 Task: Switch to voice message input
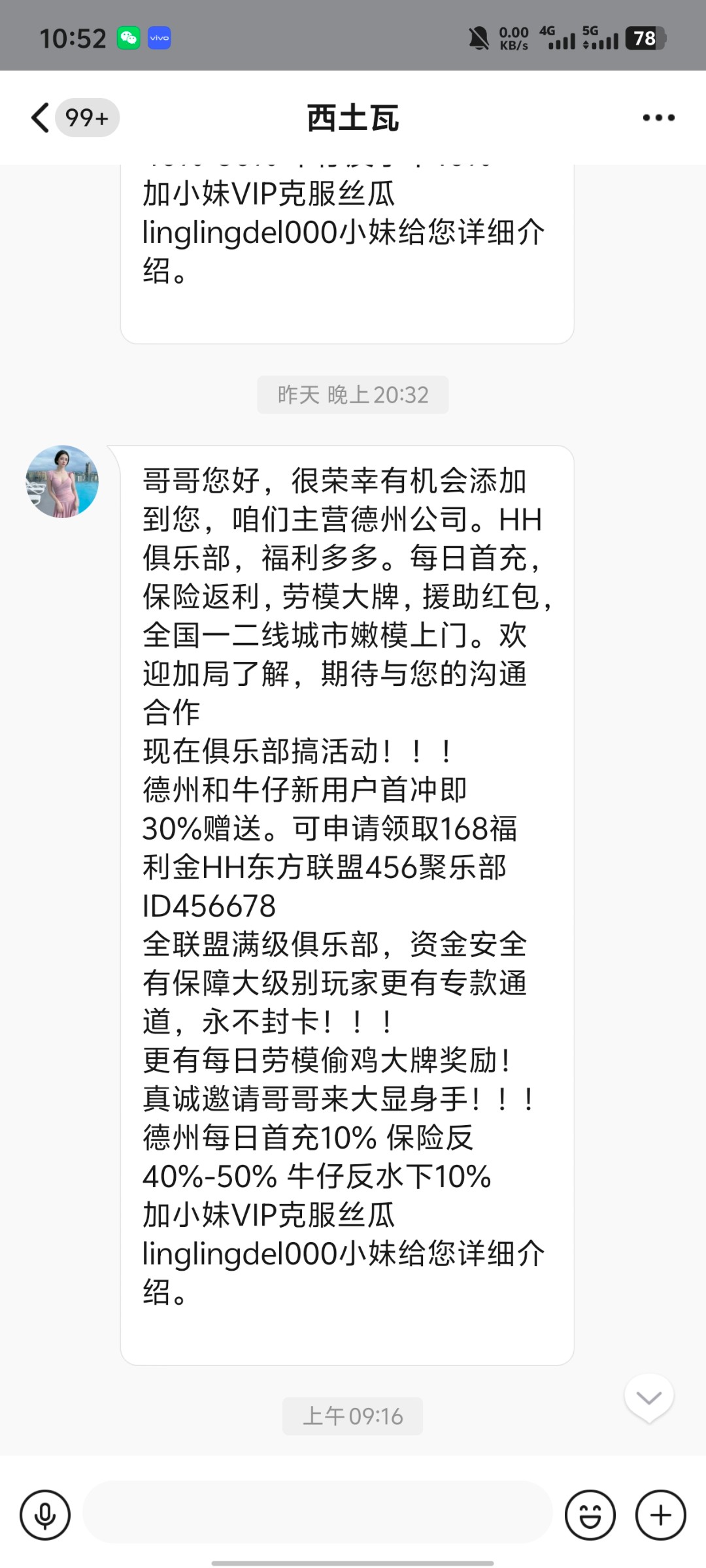[x=45, y=1514]
